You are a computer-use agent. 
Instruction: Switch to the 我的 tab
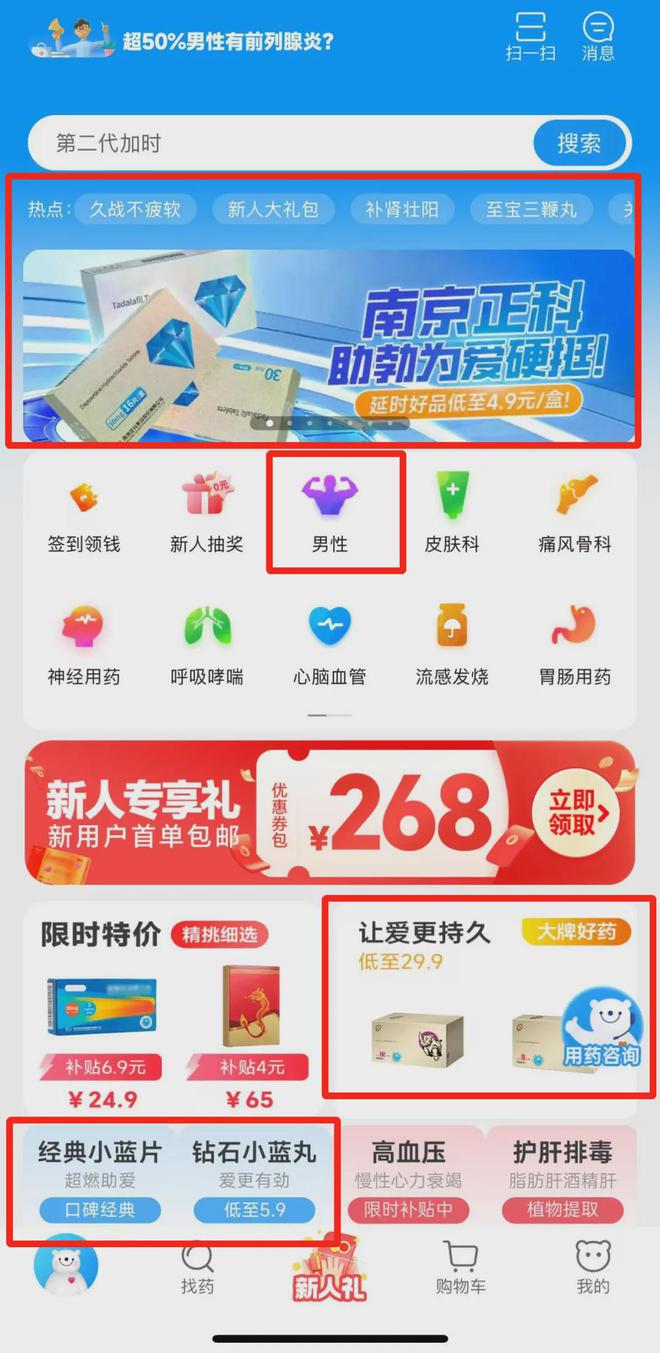[x=593, y=1267]
